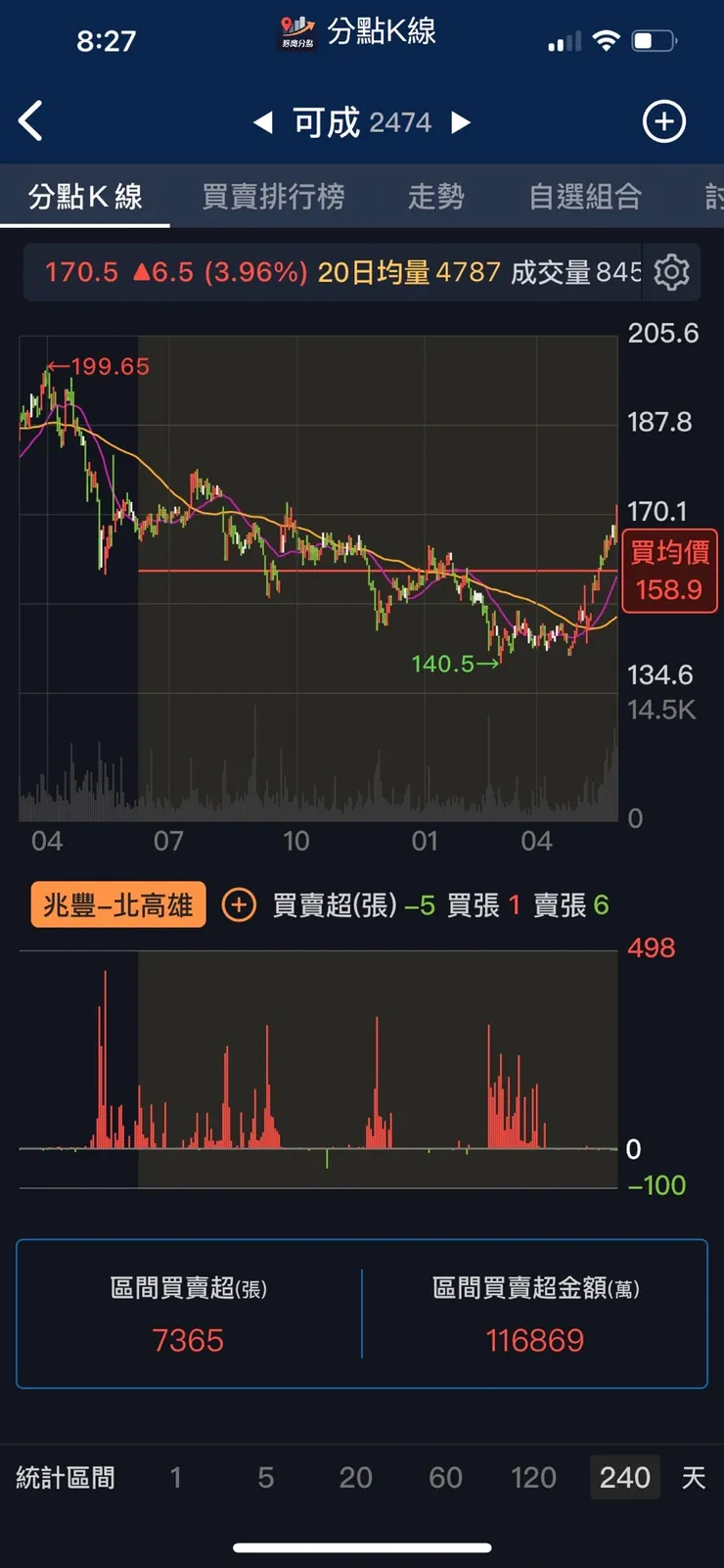Switch to next stock with the right arrow
724x1568 pixels.
(x=460, y=121)
